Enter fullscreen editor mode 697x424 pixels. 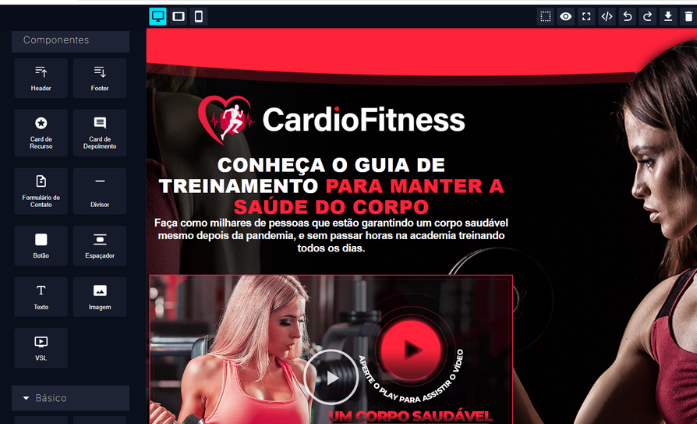(x=586, y=16)
